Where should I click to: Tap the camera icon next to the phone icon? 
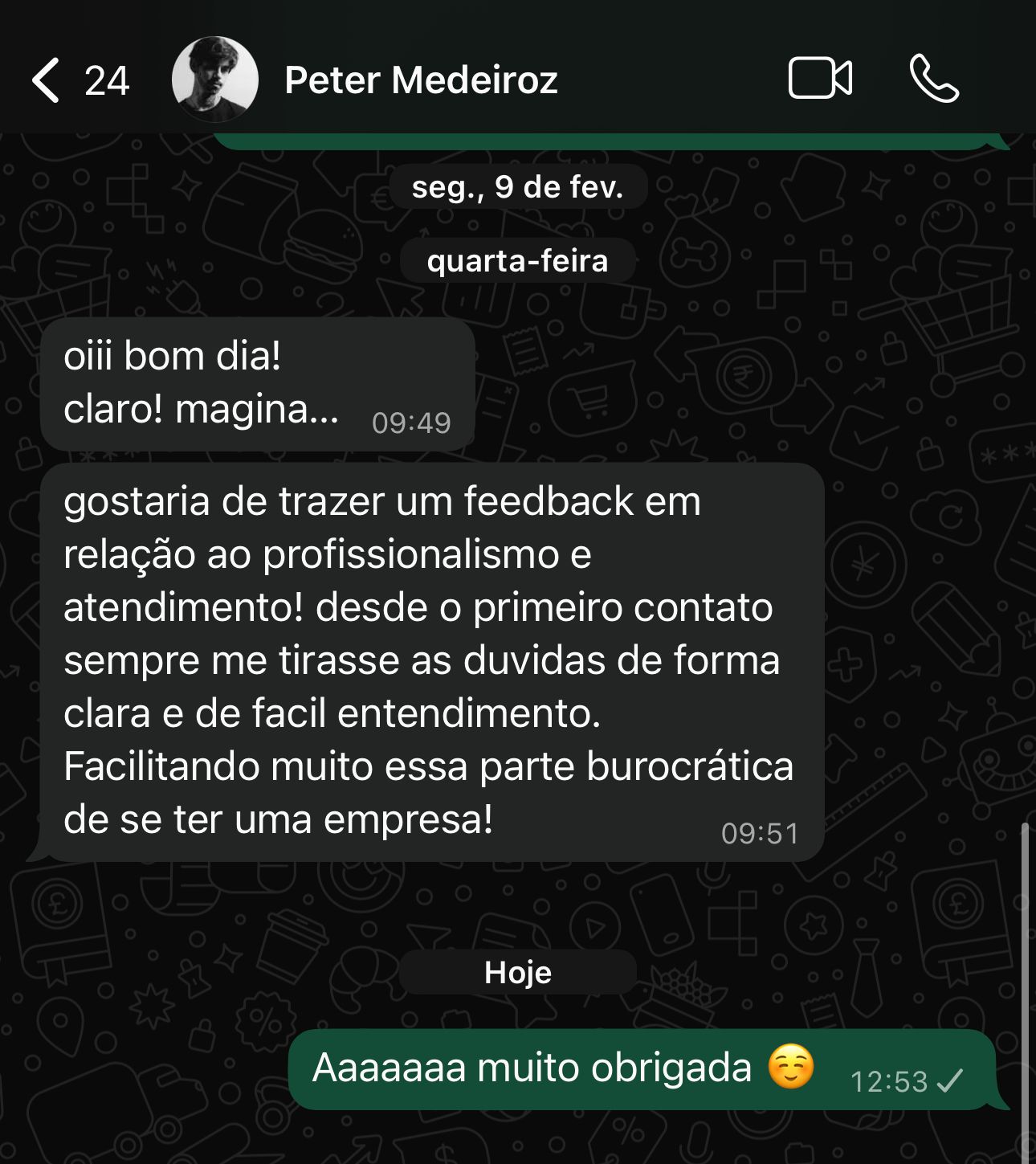(821, 79)
